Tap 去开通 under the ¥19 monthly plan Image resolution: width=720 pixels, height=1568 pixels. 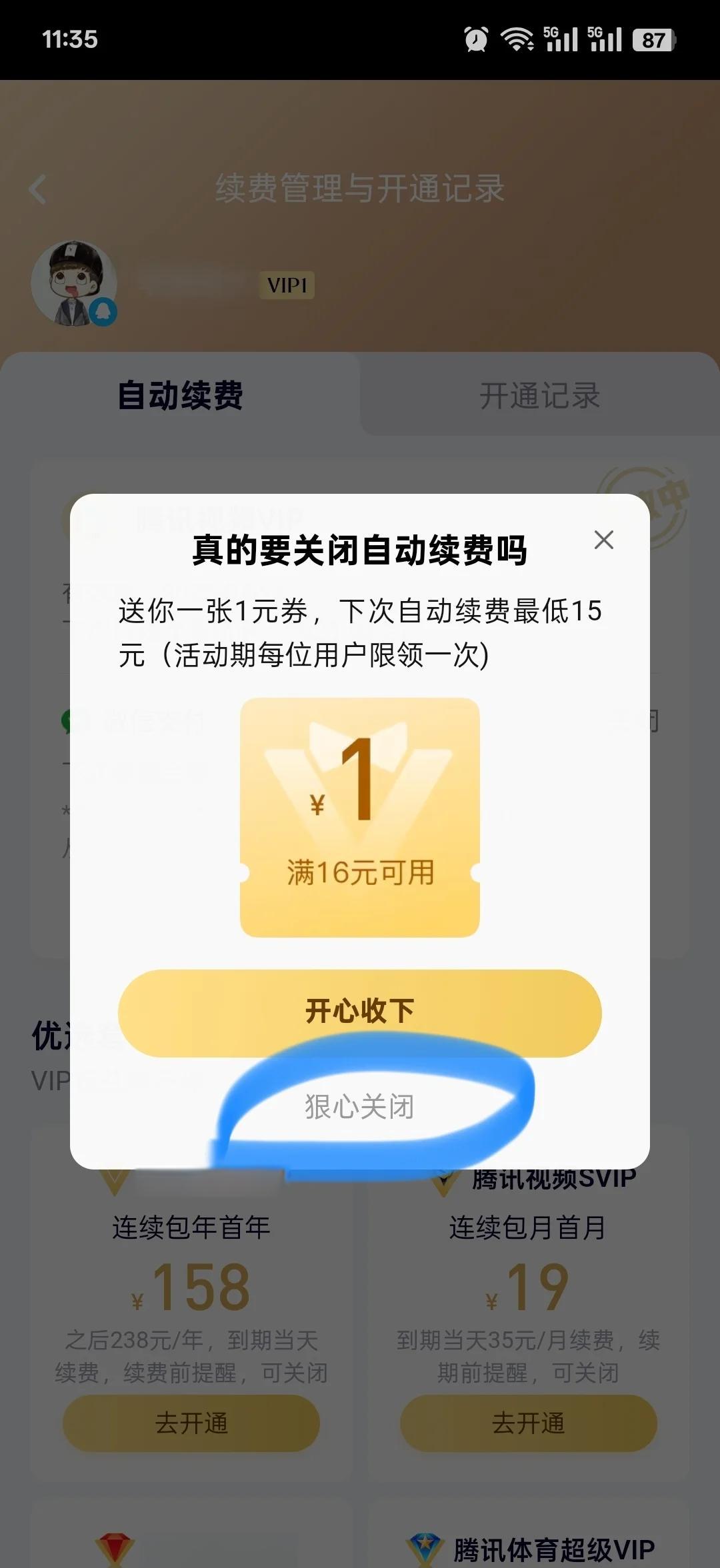(x=530, y=1423)
